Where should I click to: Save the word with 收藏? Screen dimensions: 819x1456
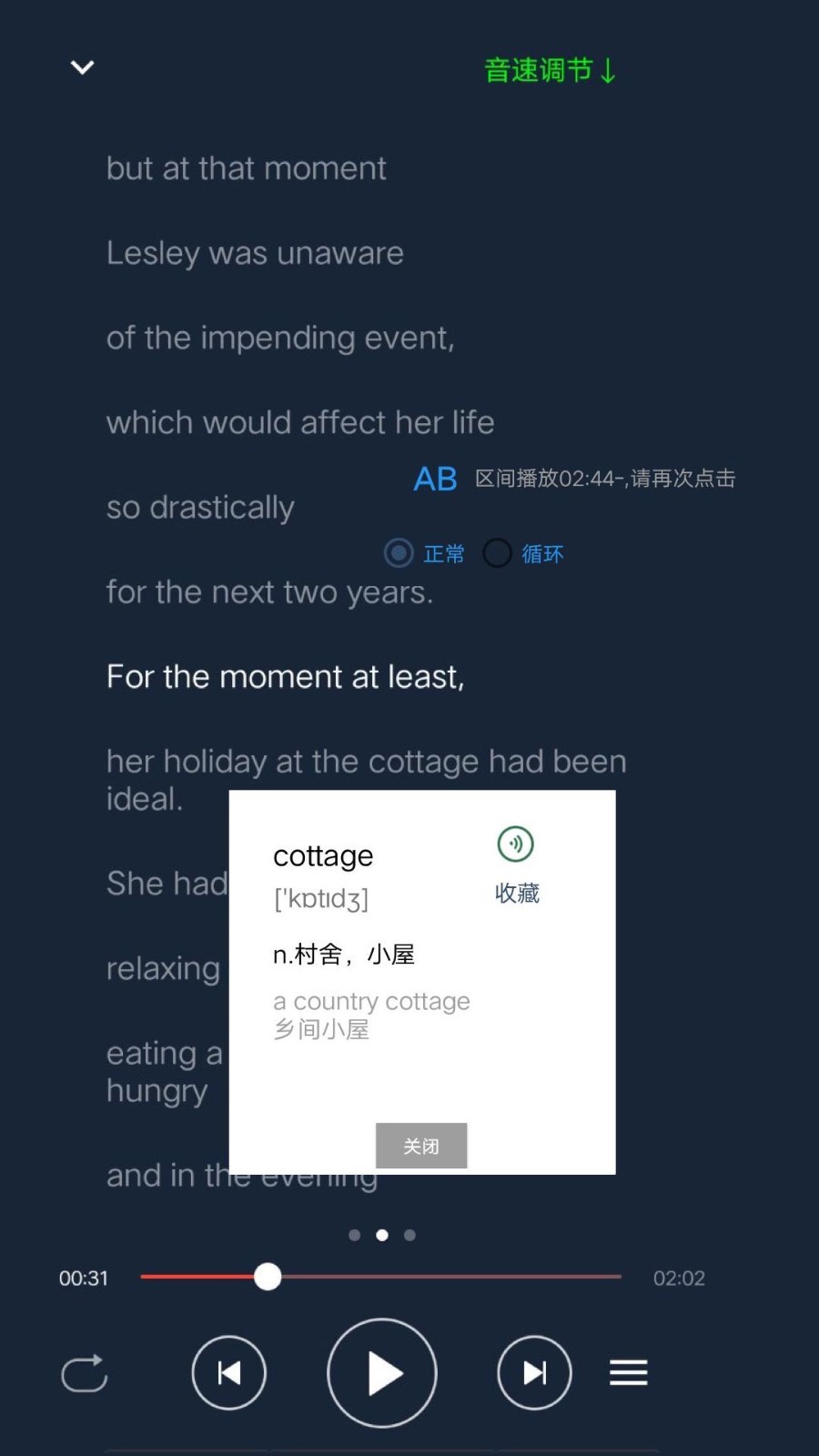517,894
